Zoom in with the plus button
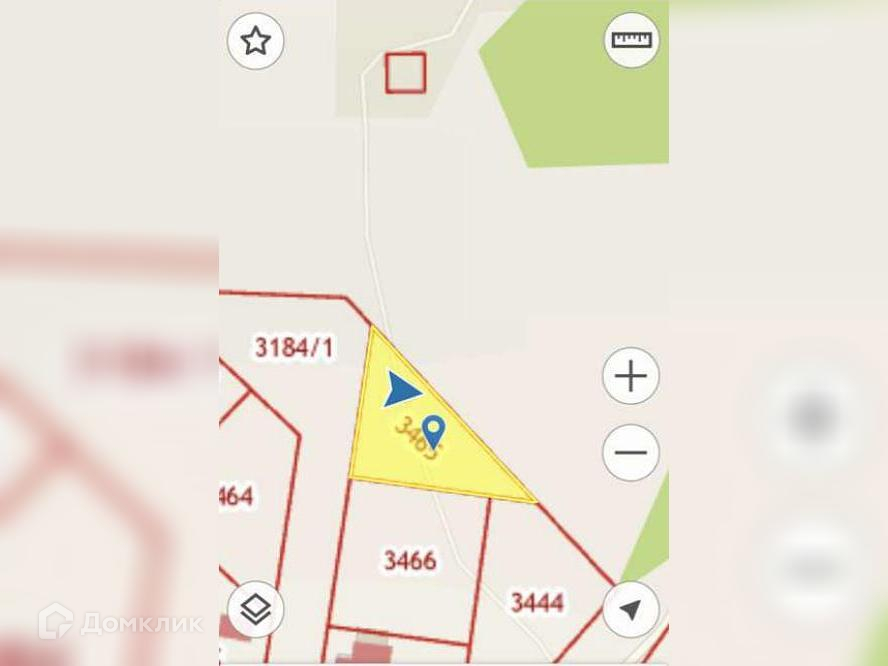The width and height of the screenshot is (888, 666). point(631,376)
